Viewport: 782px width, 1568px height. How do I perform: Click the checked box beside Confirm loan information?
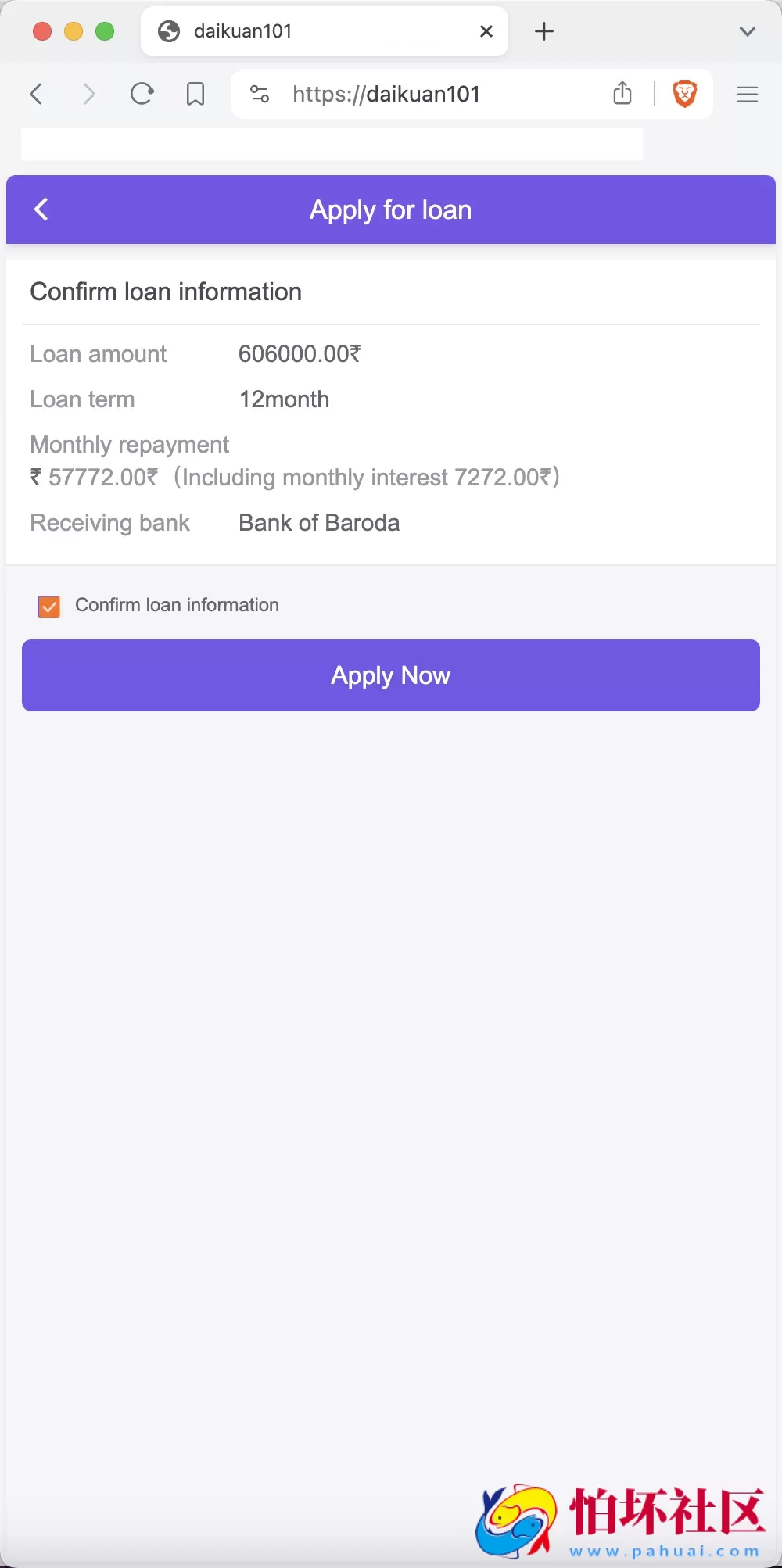[x=48, y=606]
